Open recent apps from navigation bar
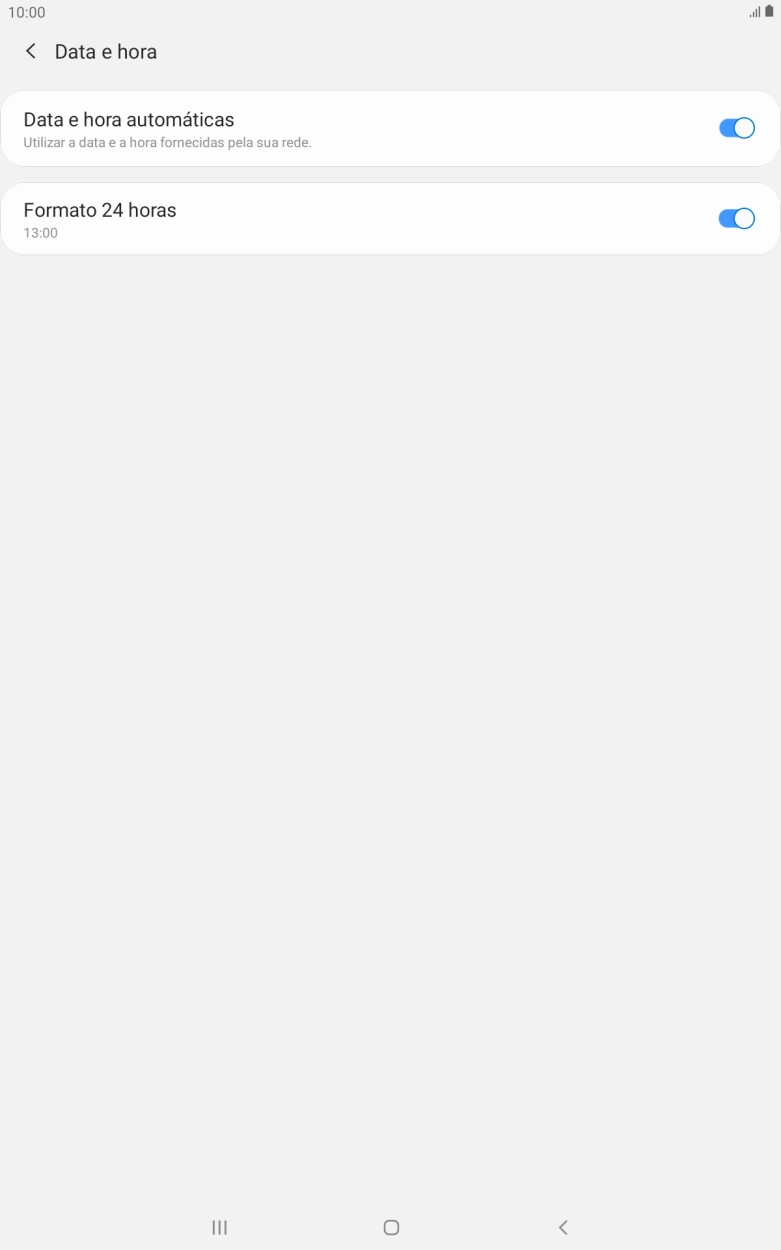781x1250 pixels. (x=219, y=1227)
